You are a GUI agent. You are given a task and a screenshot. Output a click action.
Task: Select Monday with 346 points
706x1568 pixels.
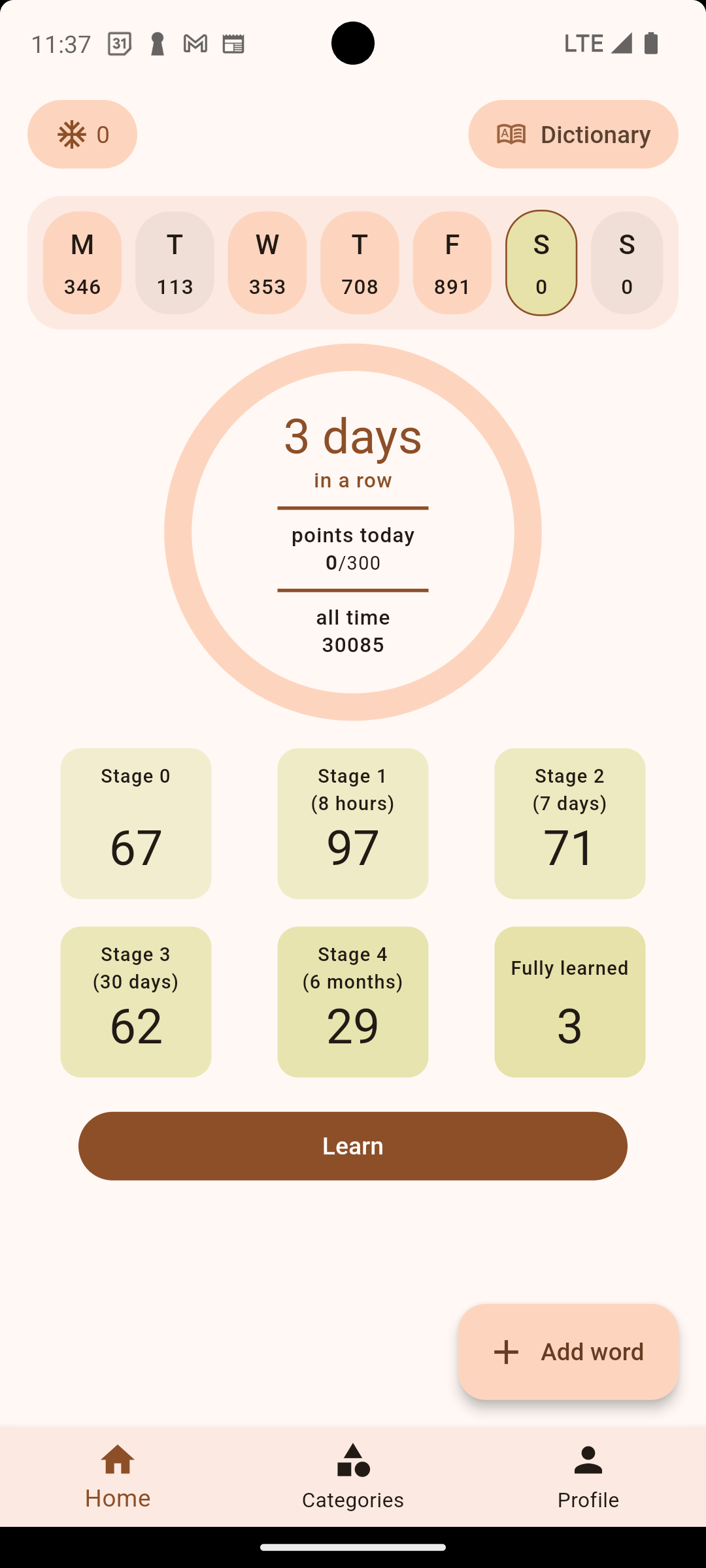82,263
